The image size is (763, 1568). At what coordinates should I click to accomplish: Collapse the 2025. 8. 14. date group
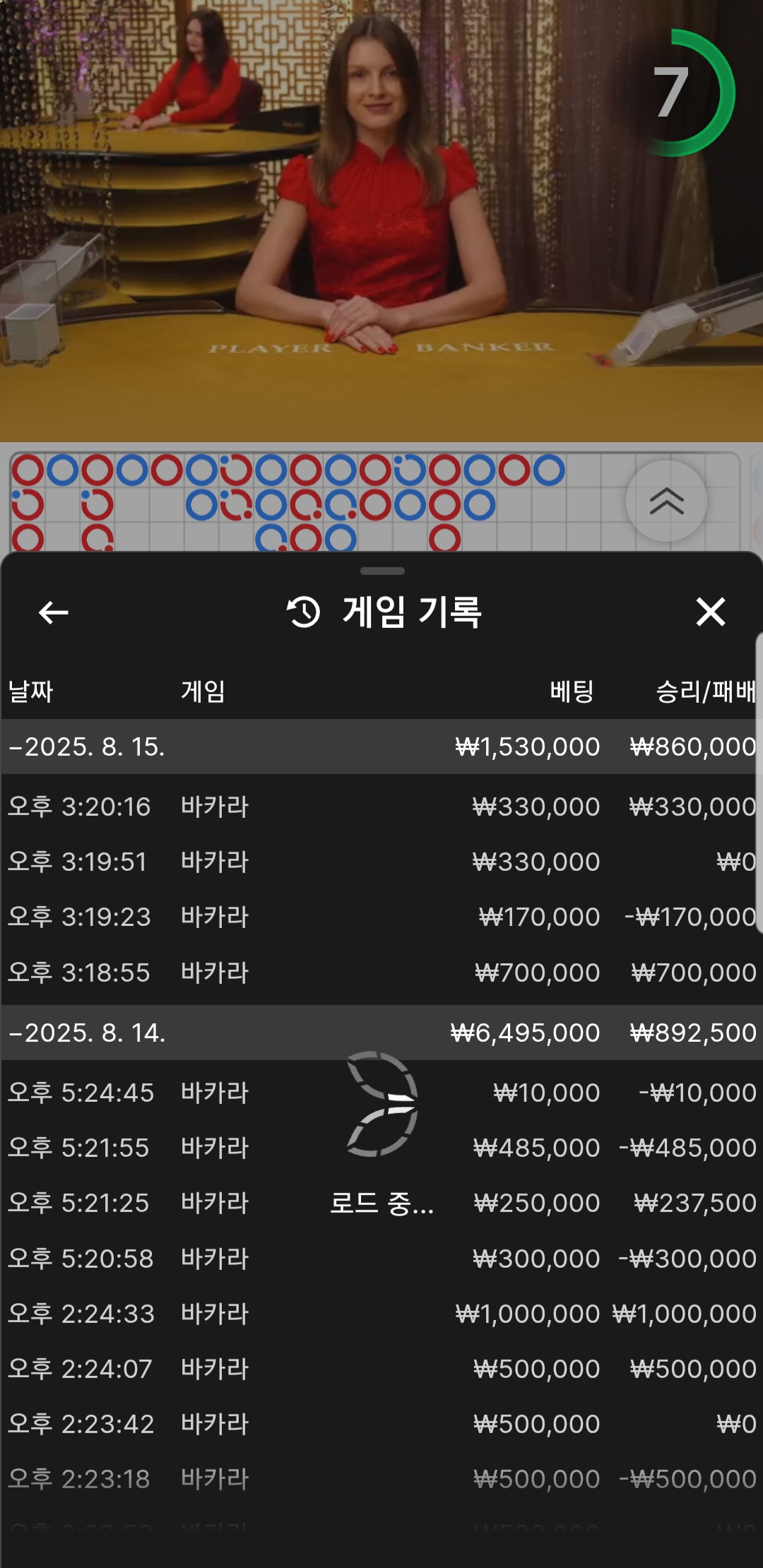[x=381, y=1033]
